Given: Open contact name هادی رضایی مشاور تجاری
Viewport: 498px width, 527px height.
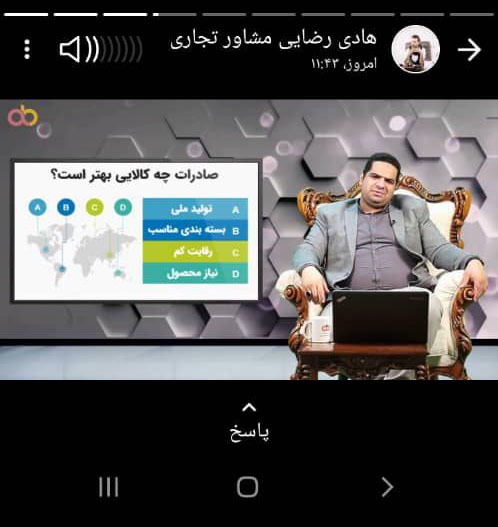Looking at the screenshot, I should (273, 39).
